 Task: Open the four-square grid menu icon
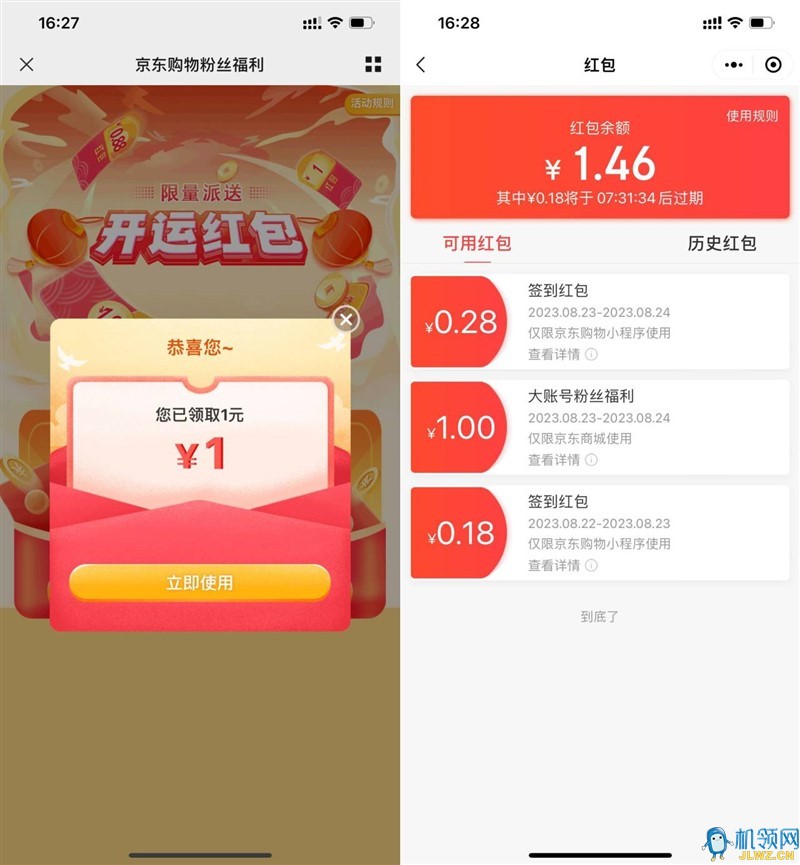point(373,65)
